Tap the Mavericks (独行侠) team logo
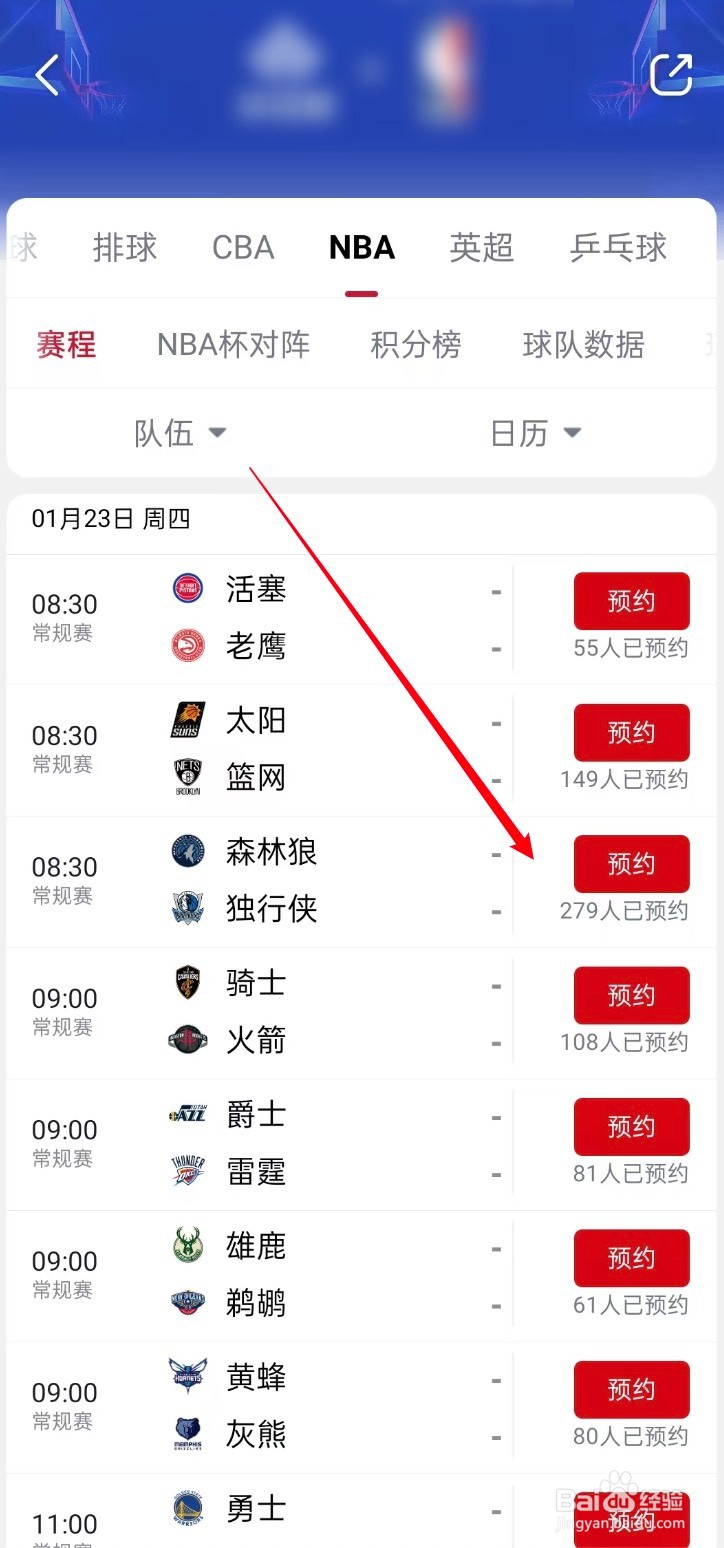 click(x=186, y=909)
